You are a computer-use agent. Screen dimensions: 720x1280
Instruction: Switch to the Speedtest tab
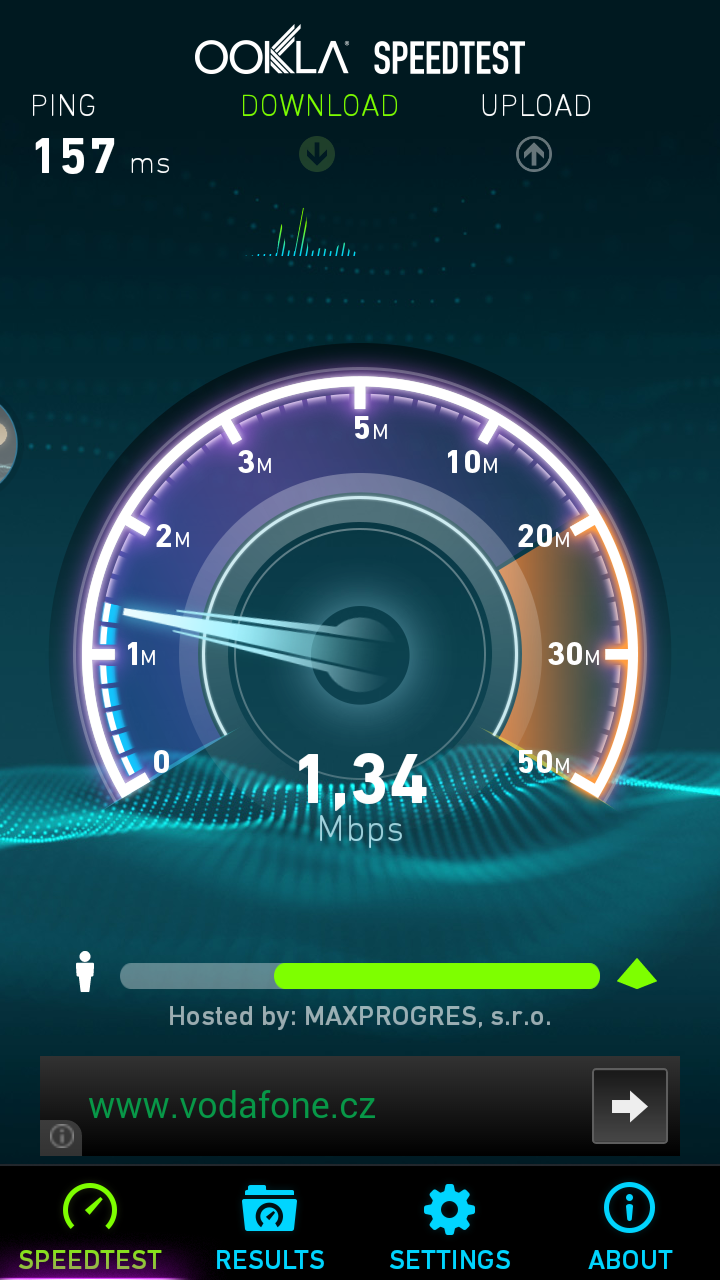point(90,1225)
